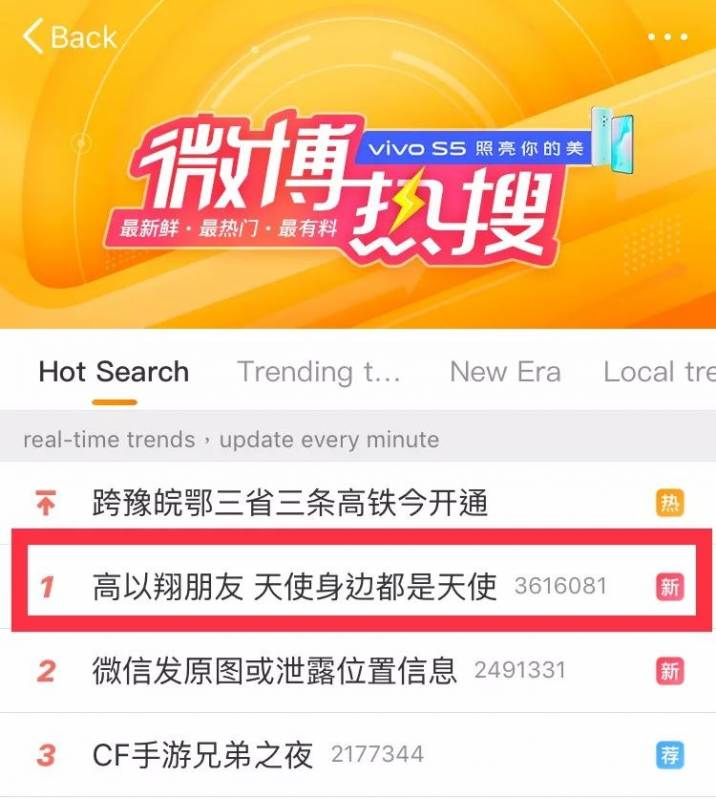This screenshot has height=800, width=716.
Task: Select the Hot Search tab
Action: (x=113, y=372)
